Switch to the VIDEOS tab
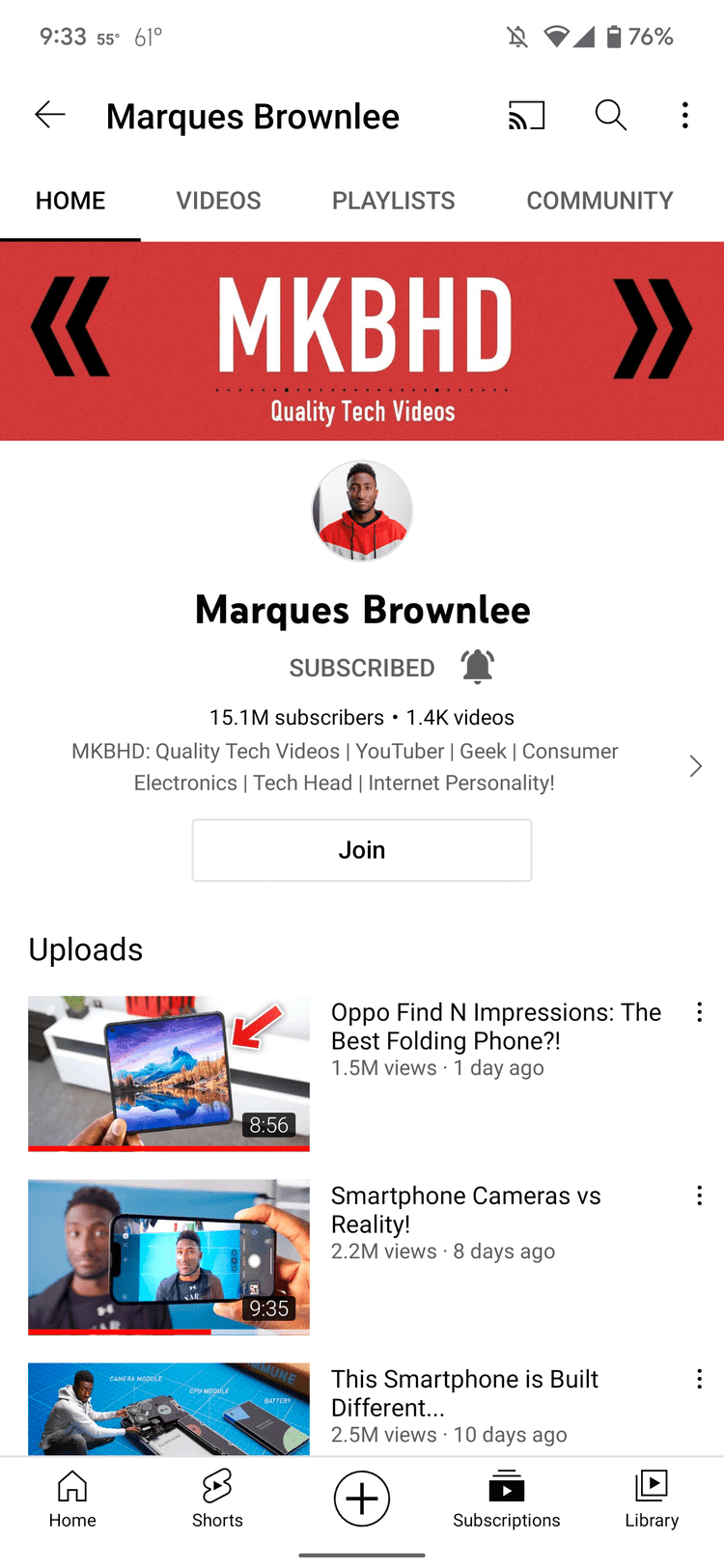 (218, 201)
